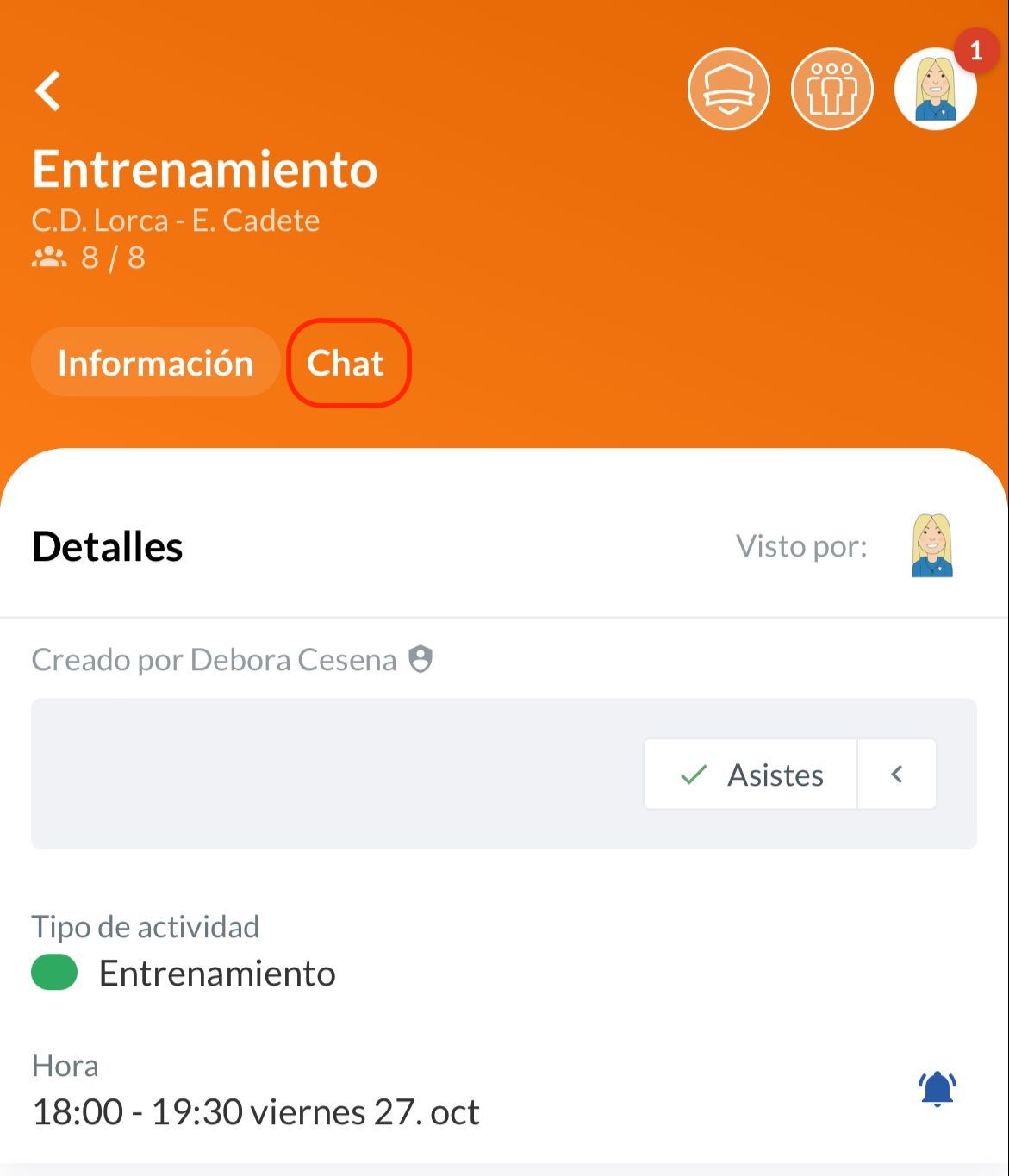Open profile avatar with notification badge
1009x1176 pixels.
(935, 89)
